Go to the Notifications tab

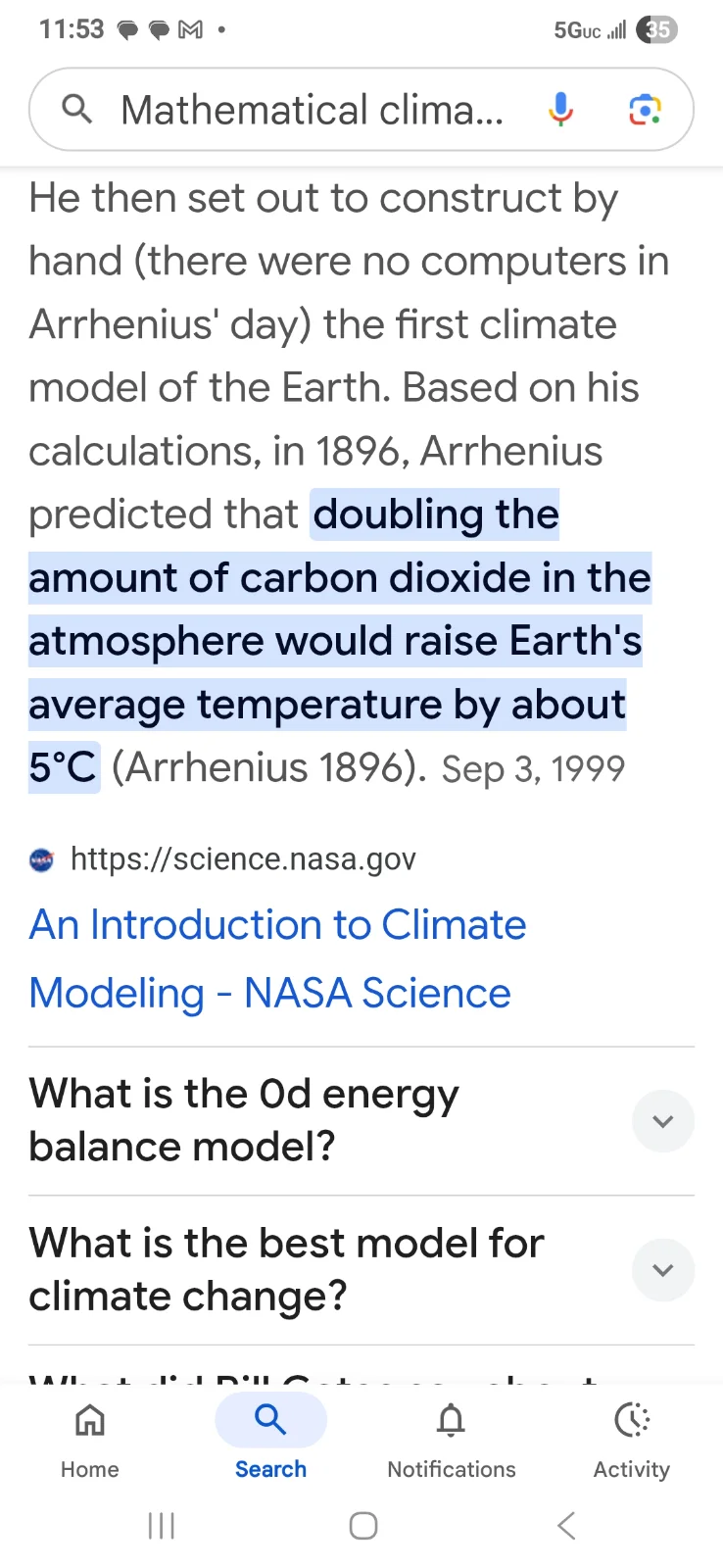click(451, 1438)
